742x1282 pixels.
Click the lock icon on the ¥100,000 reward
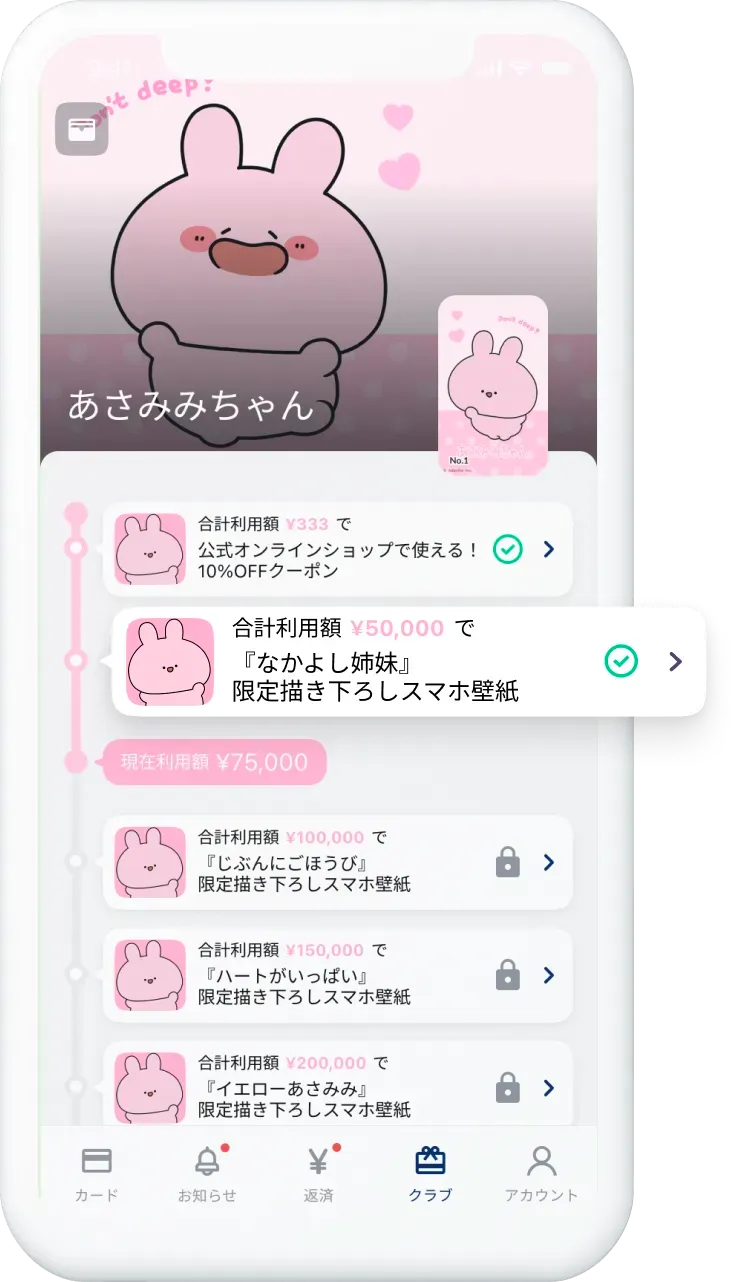pos(510,862)
